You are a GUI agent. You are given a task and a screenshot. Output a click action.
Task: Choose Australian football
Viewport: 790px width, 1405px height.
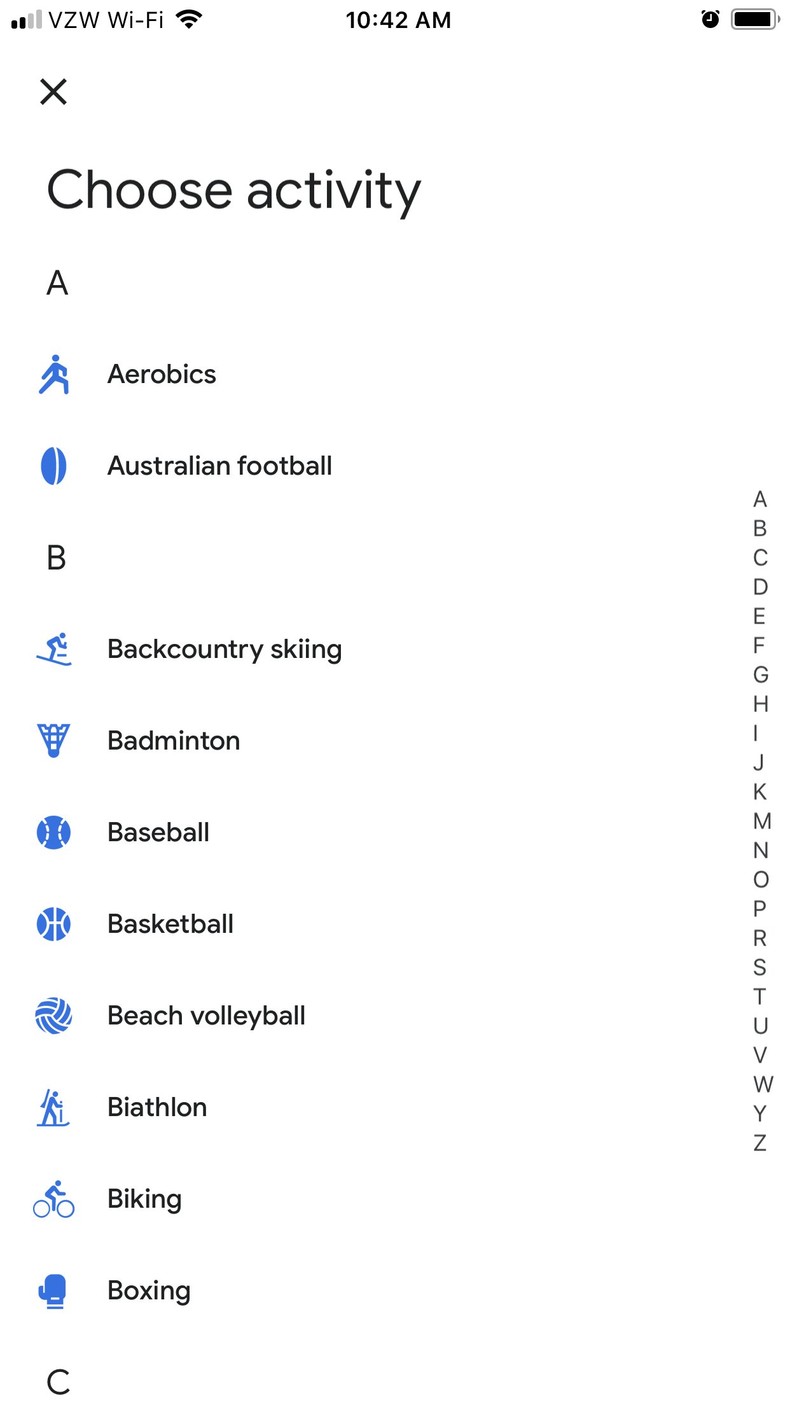pyautogui.click(x=219, y=466)
